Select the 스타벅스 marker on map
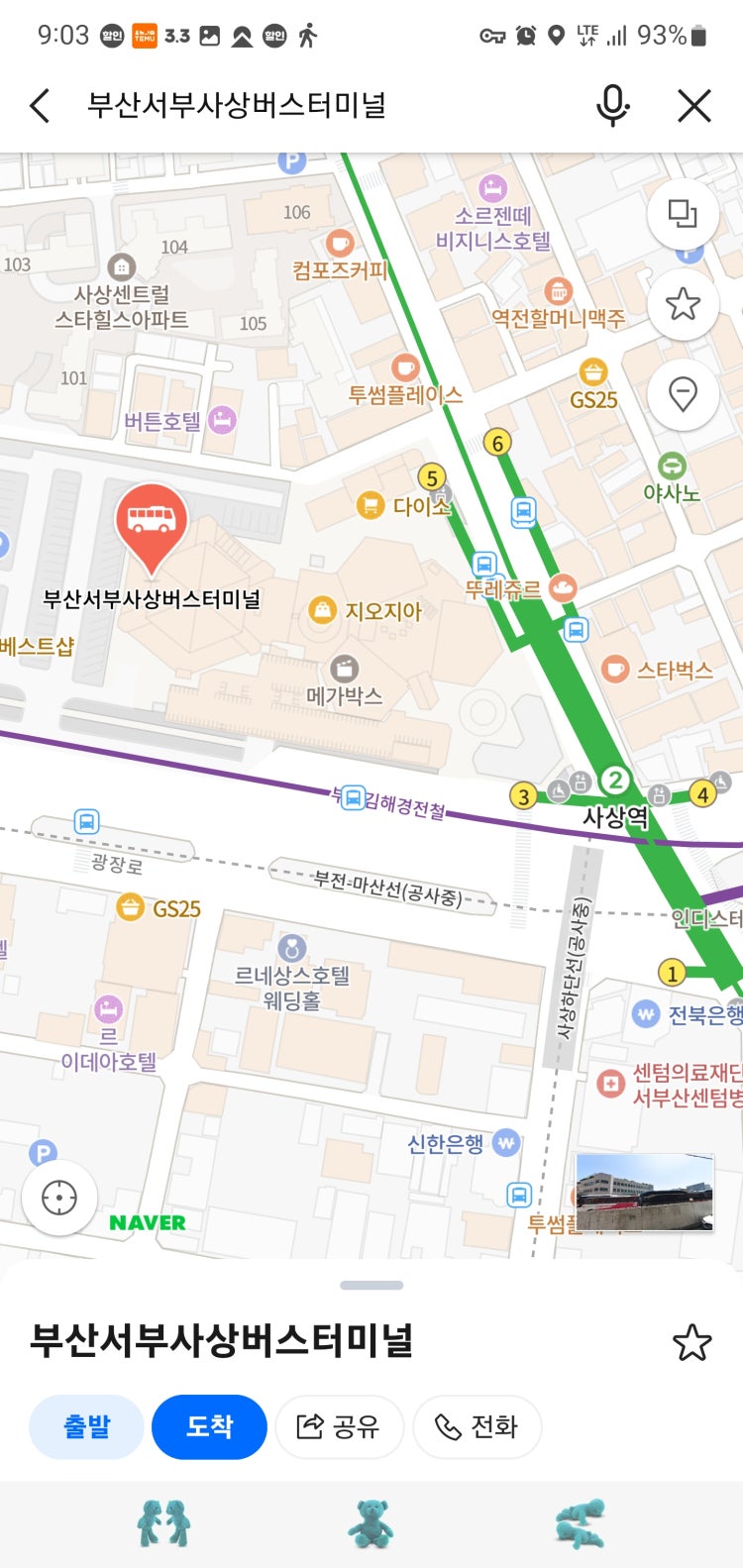 [x=615, y=670]
